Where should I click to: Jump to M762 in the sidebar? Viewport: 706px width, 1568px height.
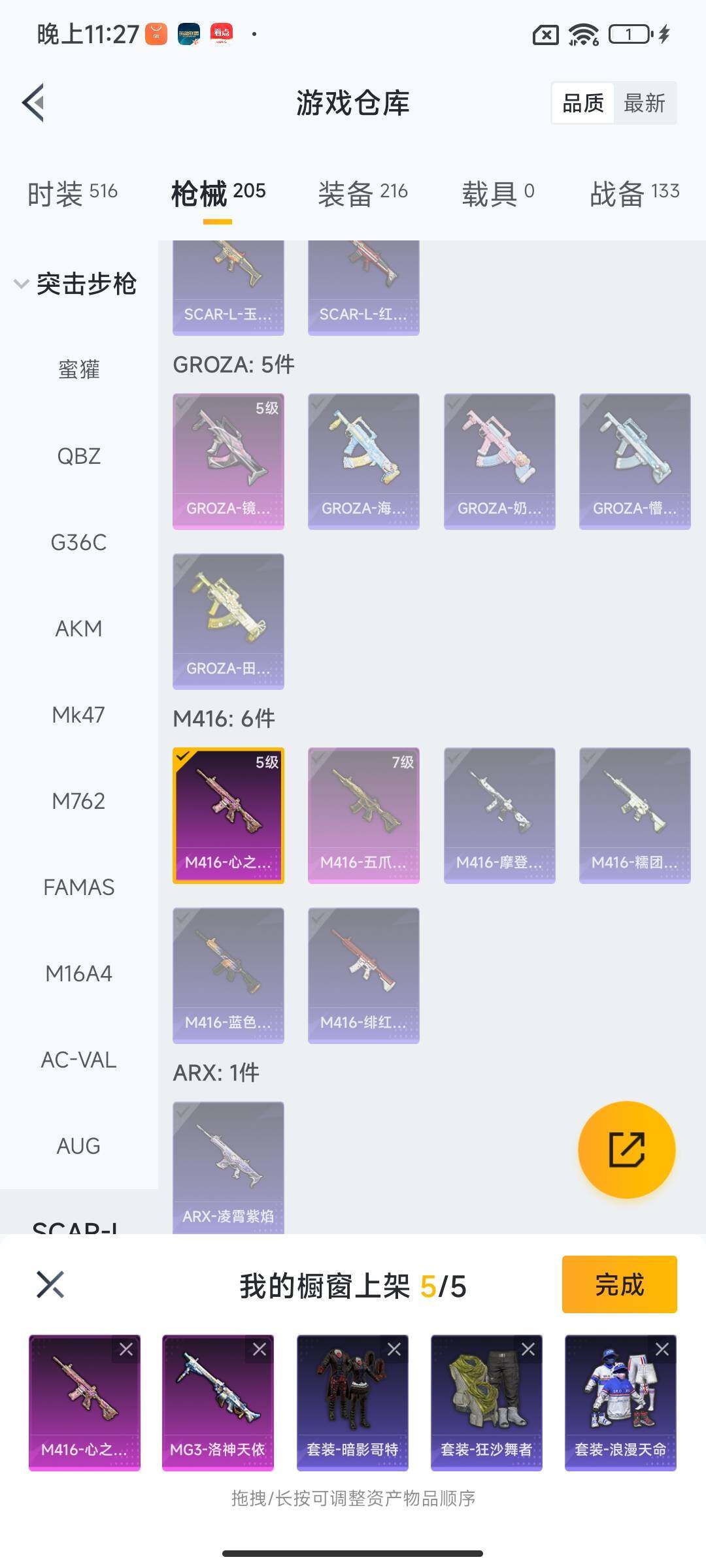(x=78, y=801)
